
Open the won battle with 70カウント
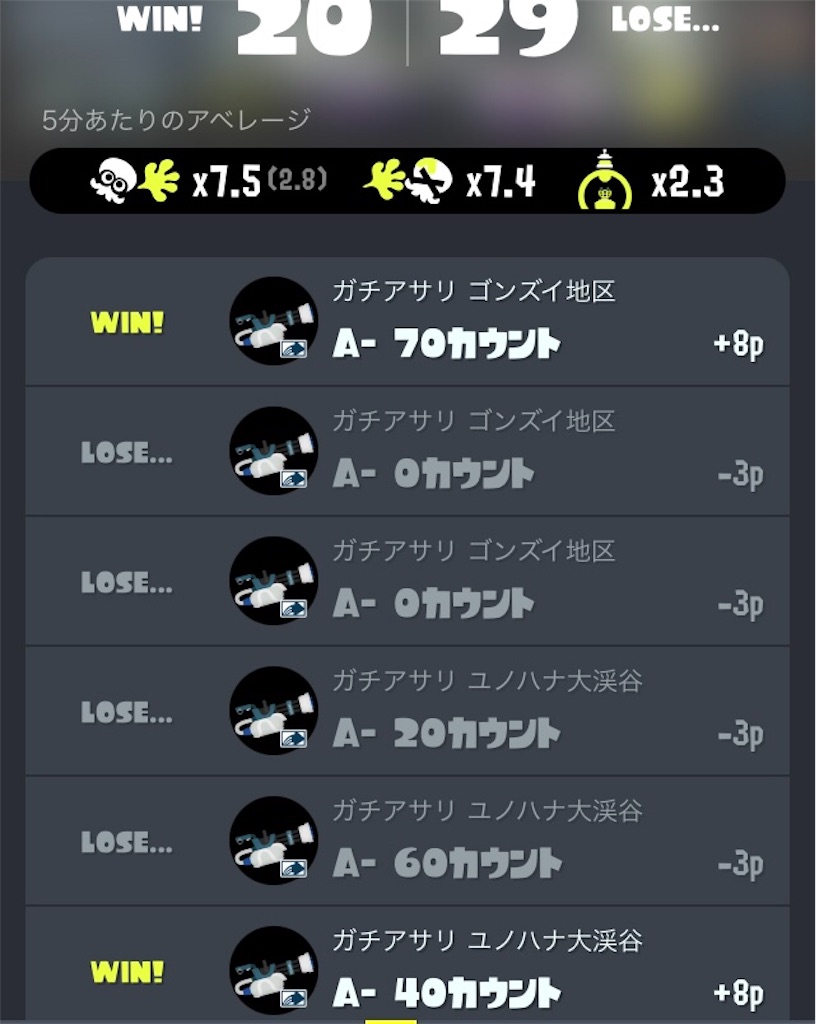click(407, 322)
